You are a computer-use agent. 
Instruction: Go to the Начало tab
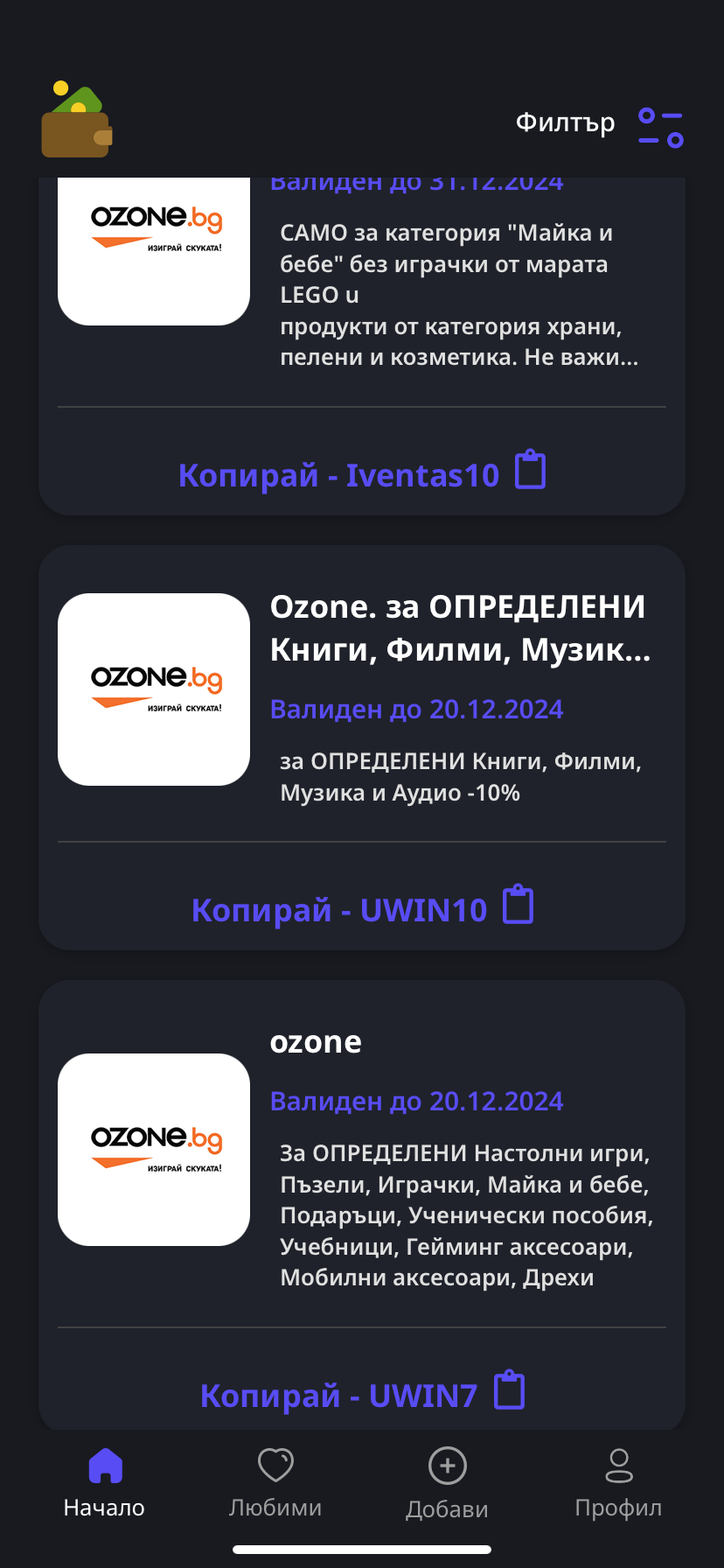(104, 1484)
